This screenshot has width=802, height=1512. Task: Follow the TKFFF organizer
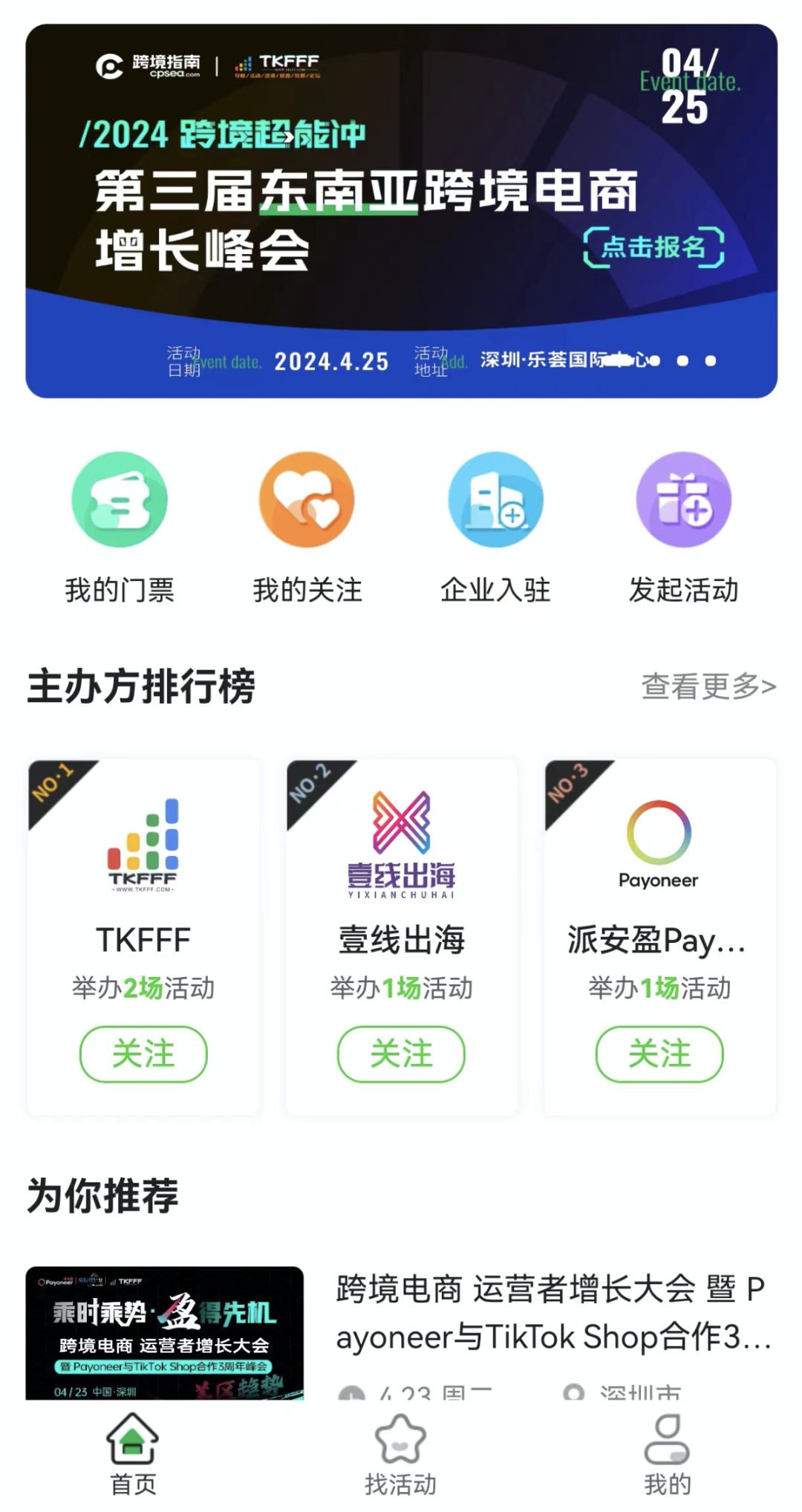[x=143, y=1054]
